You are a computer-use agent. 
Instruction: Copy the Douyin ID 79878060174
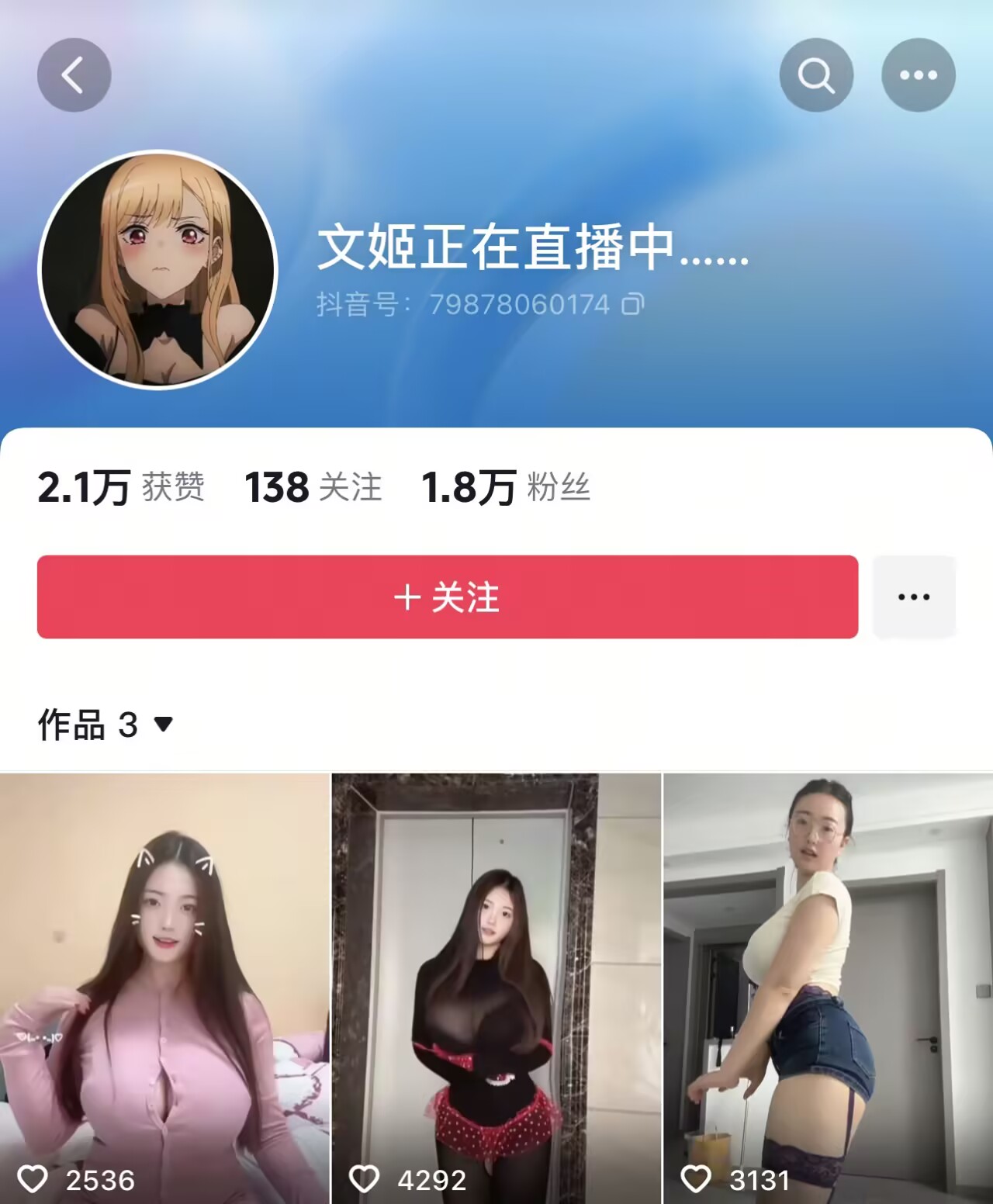[x=633, y=304]
